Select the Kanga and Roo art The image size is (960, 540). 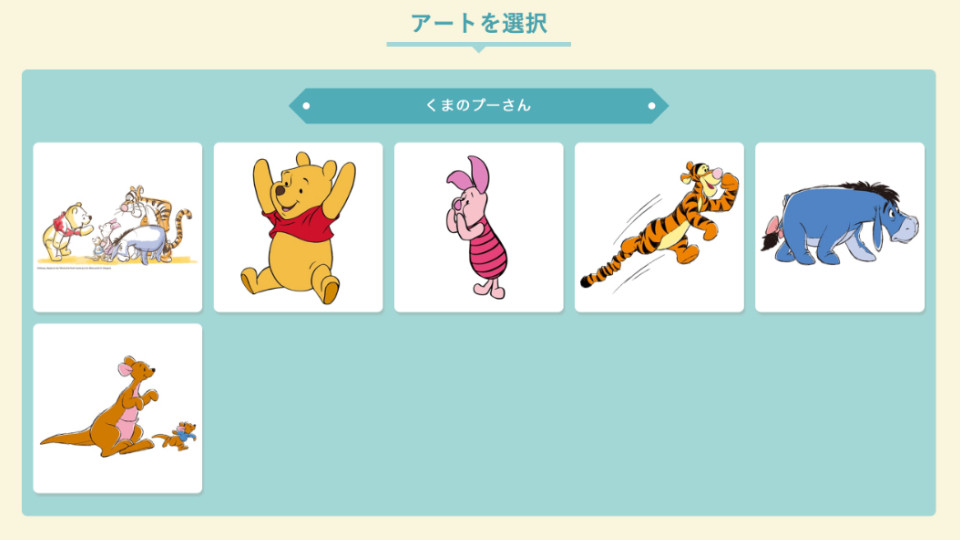point(118,408)
